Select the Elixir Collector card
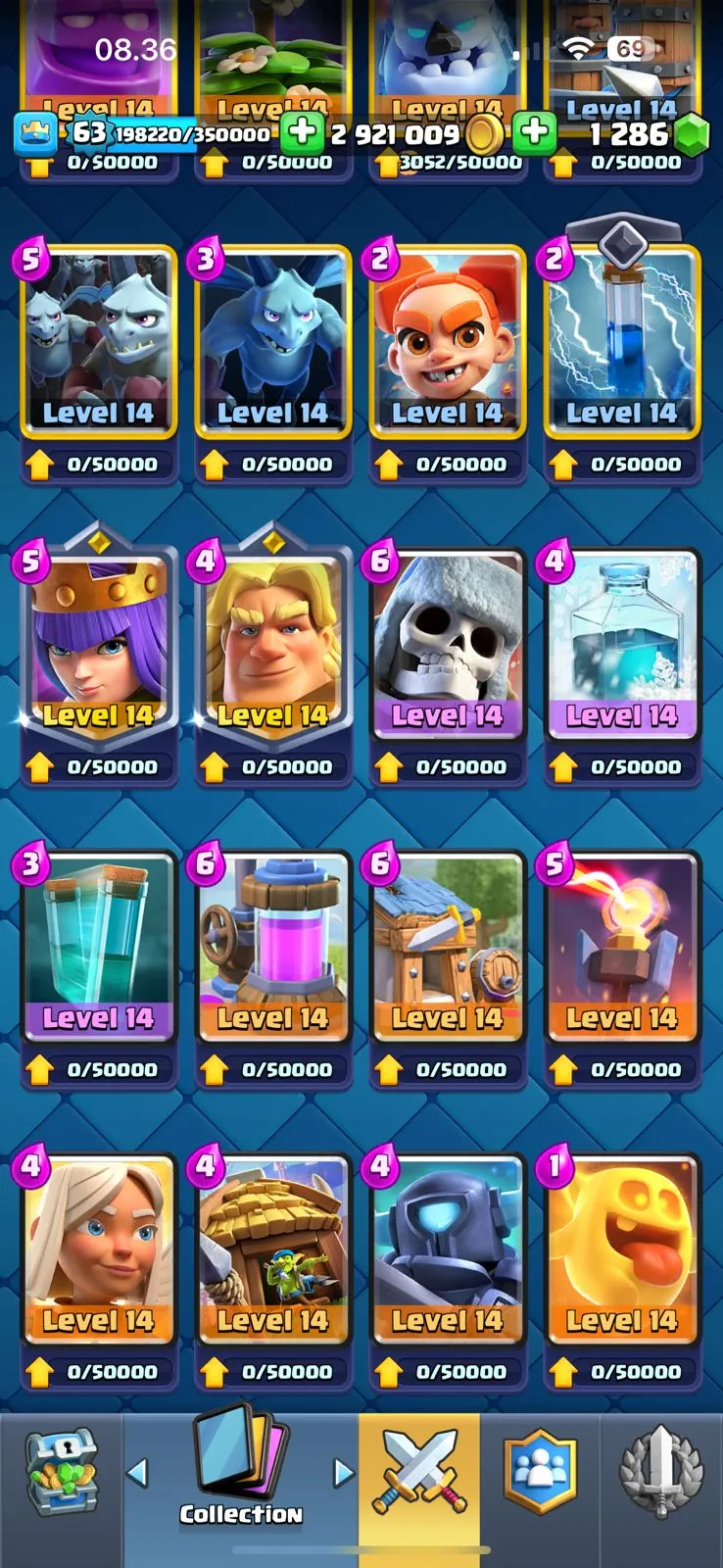Viewport: 723px width, 1568px height. (x=272, y=946)
